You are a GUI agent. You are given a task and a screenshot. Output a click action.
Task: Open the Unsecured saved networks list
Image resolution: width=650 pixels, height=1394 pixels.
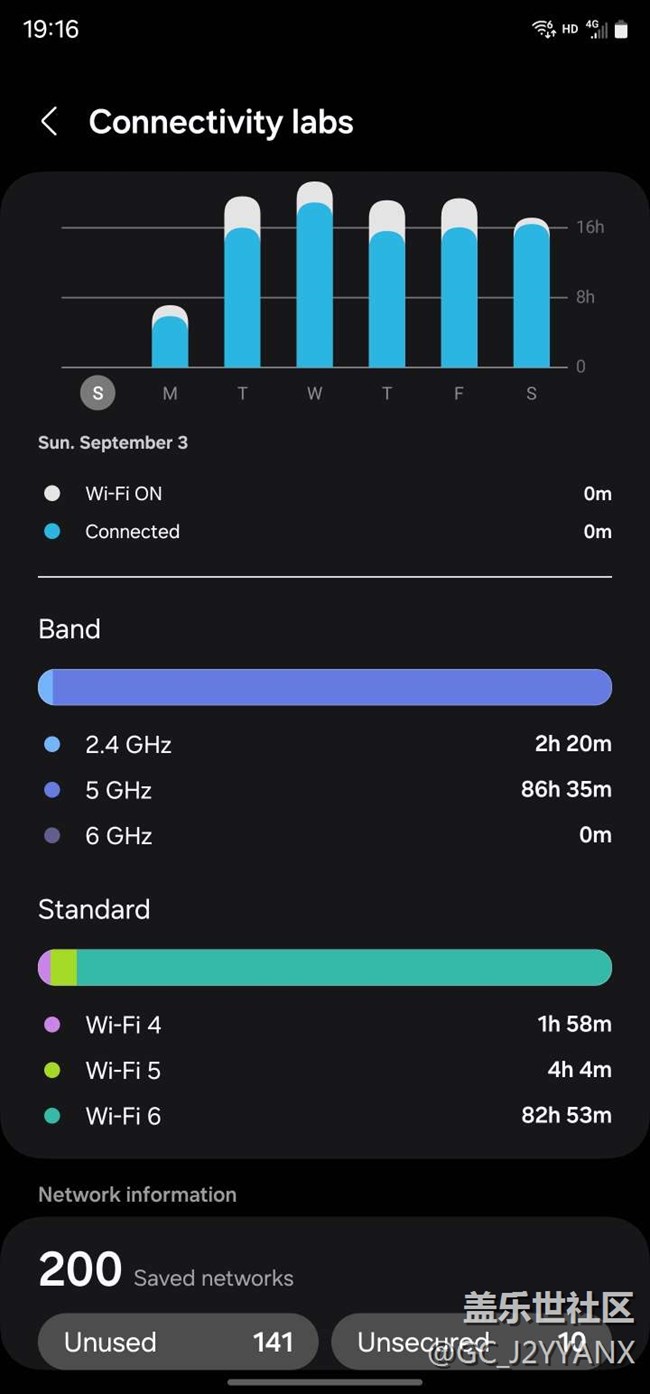[471, 1342]
